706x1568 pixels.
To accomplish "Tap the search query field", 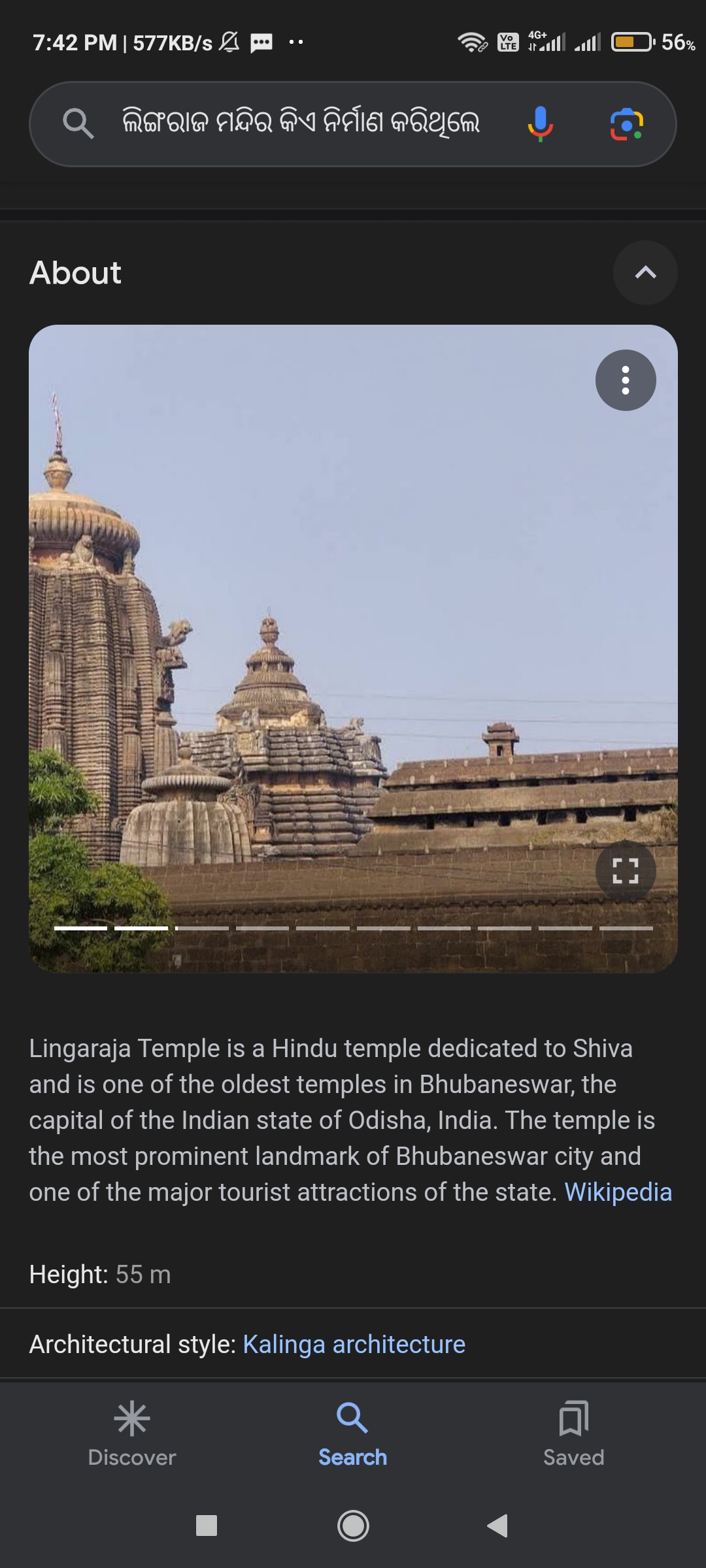I will (301, 123).
